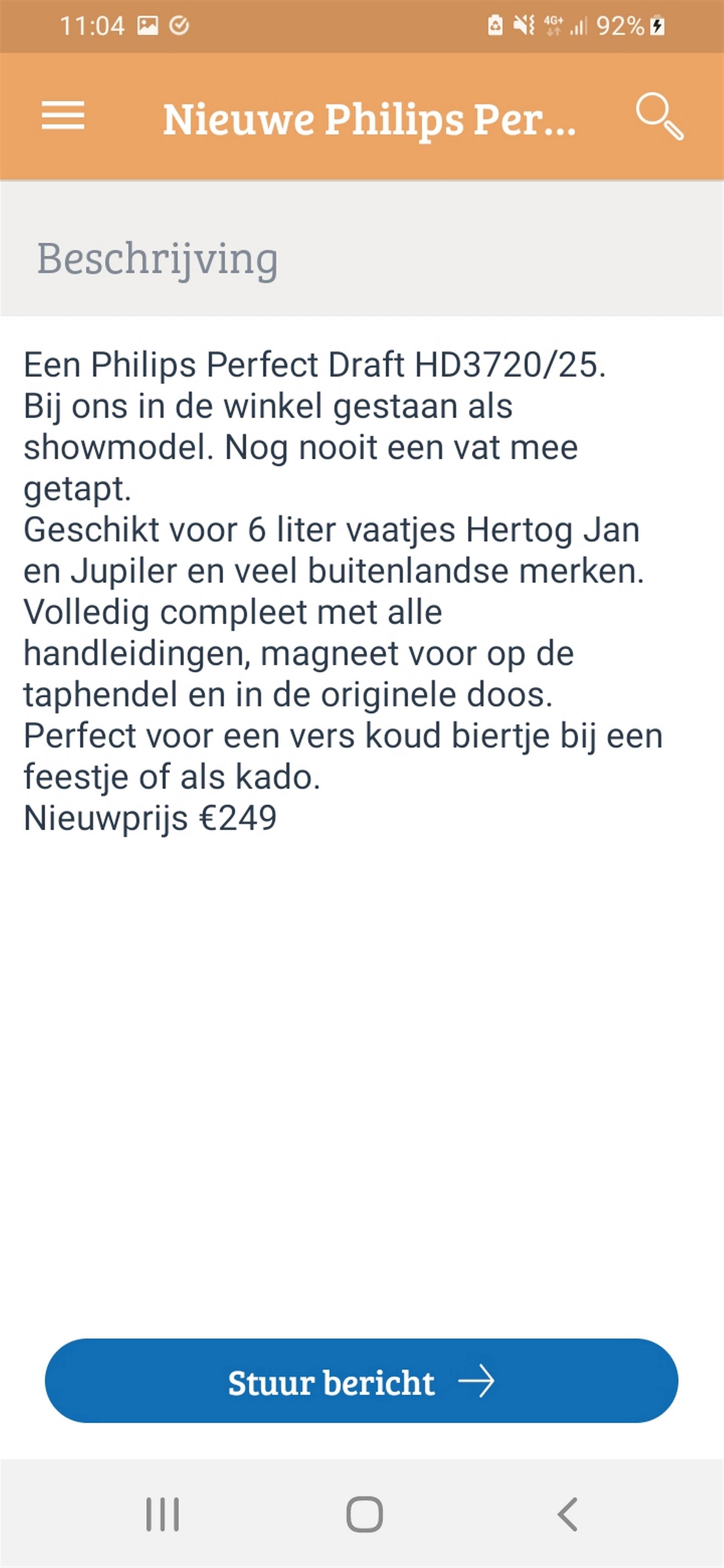Screen dimensions: 724x1568
Task: Open the hamburger drawer menu
Action: [x=63, y=116]
